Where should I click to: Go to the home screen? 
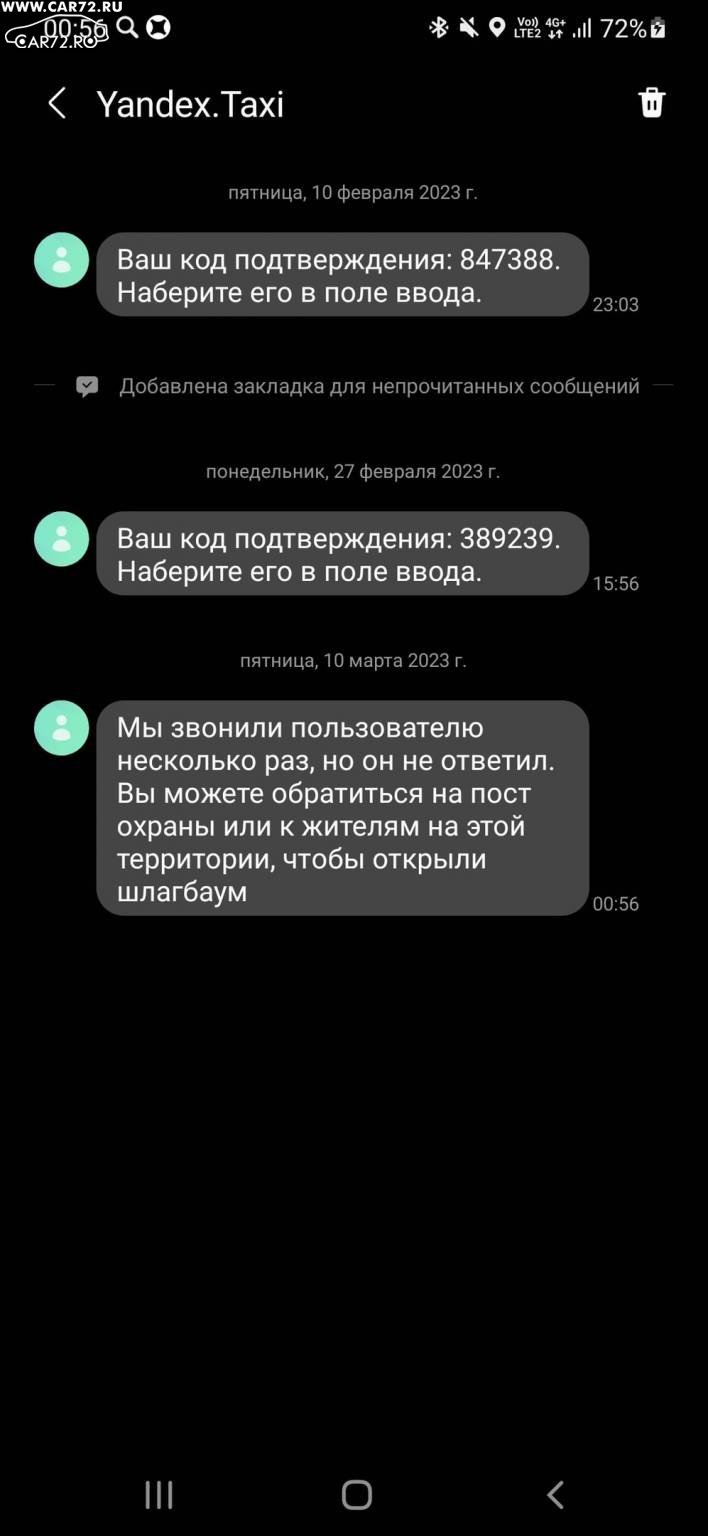pyautogui.click(x=357, y=1495)
